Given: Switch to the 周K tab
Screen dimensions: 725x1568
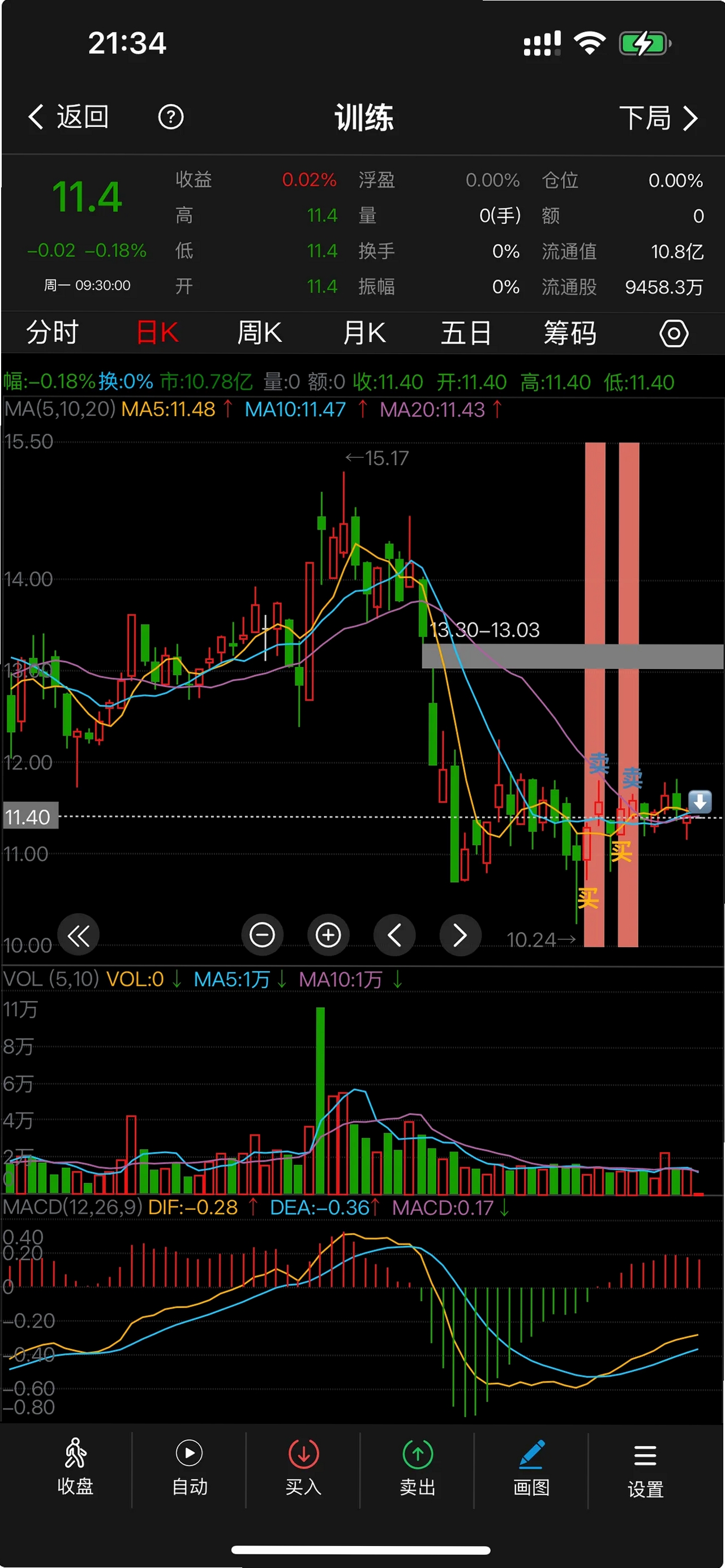Looking at the screenshot, I should click(259, 332).
